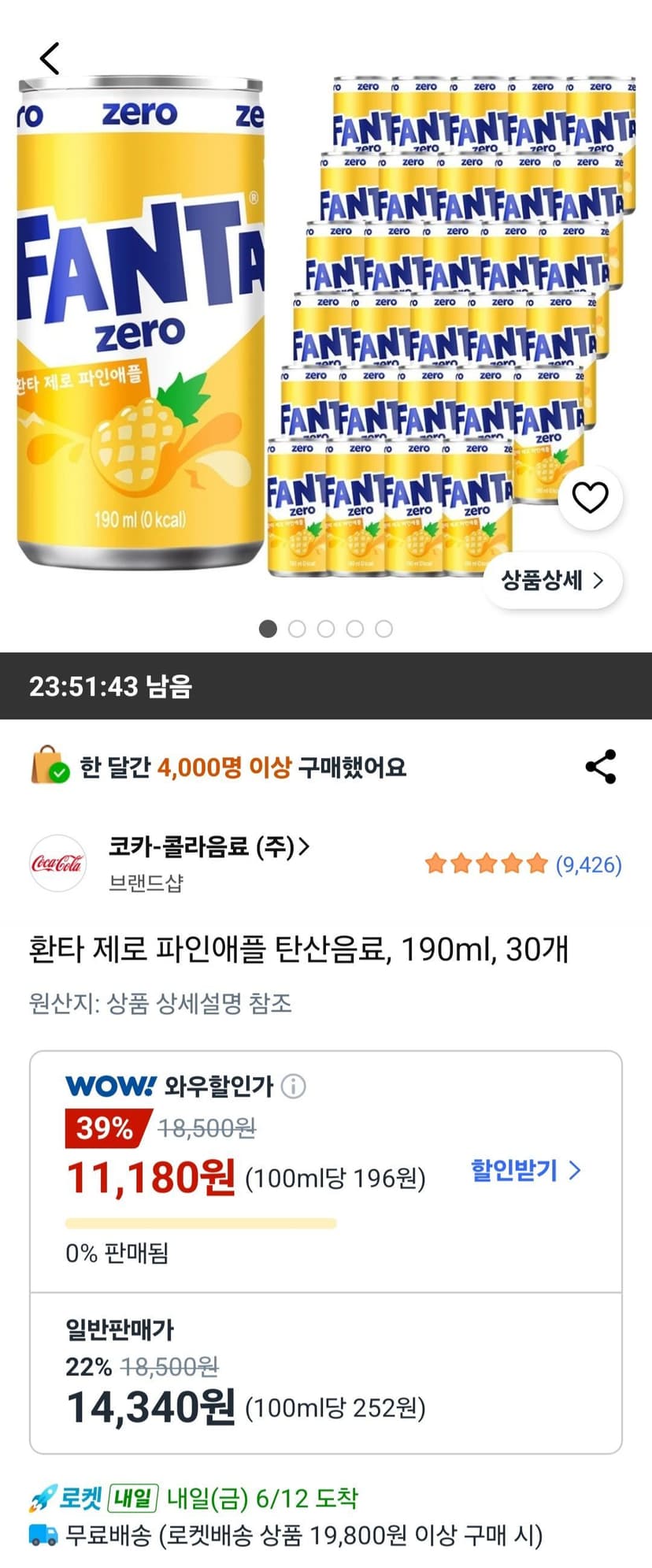Go back with the top arrow
The width and height of the screenshot is (652, 1568).
pos(50,58)
